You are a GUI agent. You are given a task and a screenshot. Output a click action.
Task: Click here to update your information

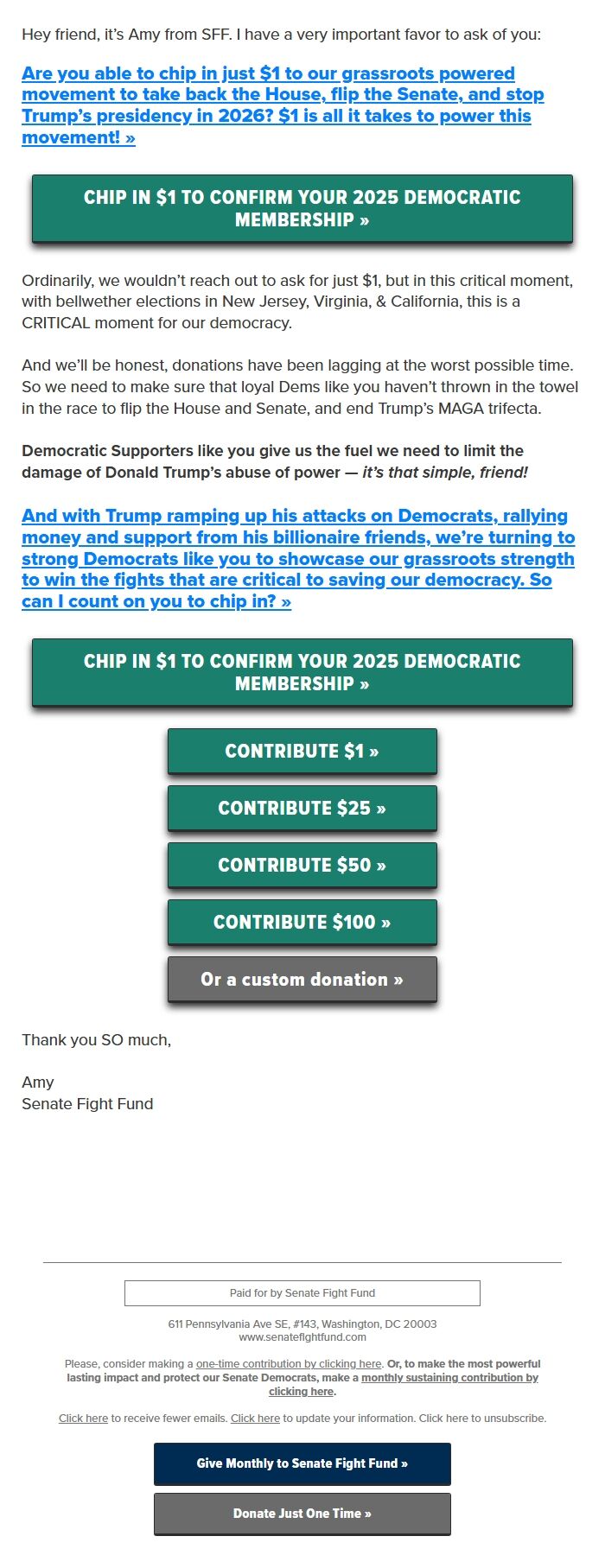pyautogui.click(x=255, y=1418)
